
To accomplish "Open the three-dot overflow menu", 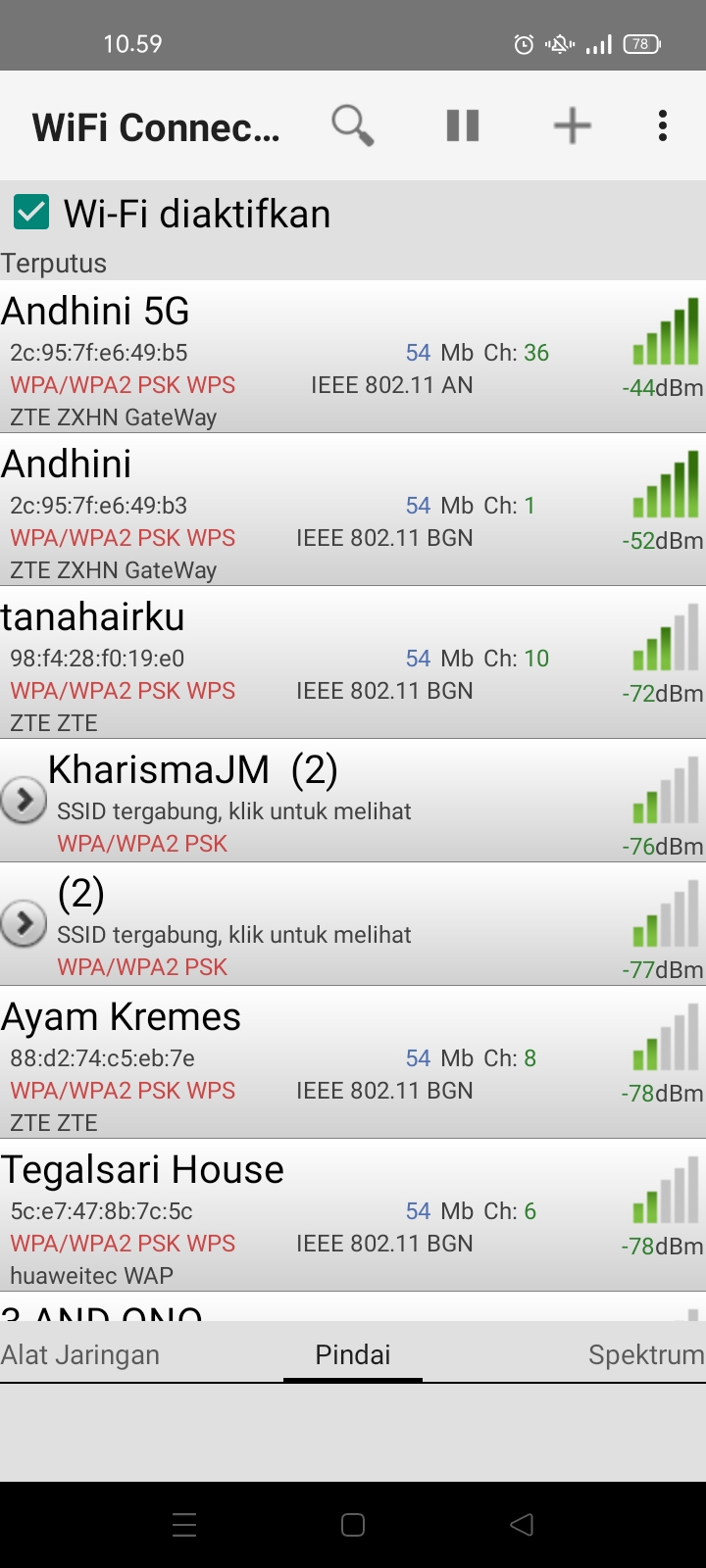I will point(663,125).
